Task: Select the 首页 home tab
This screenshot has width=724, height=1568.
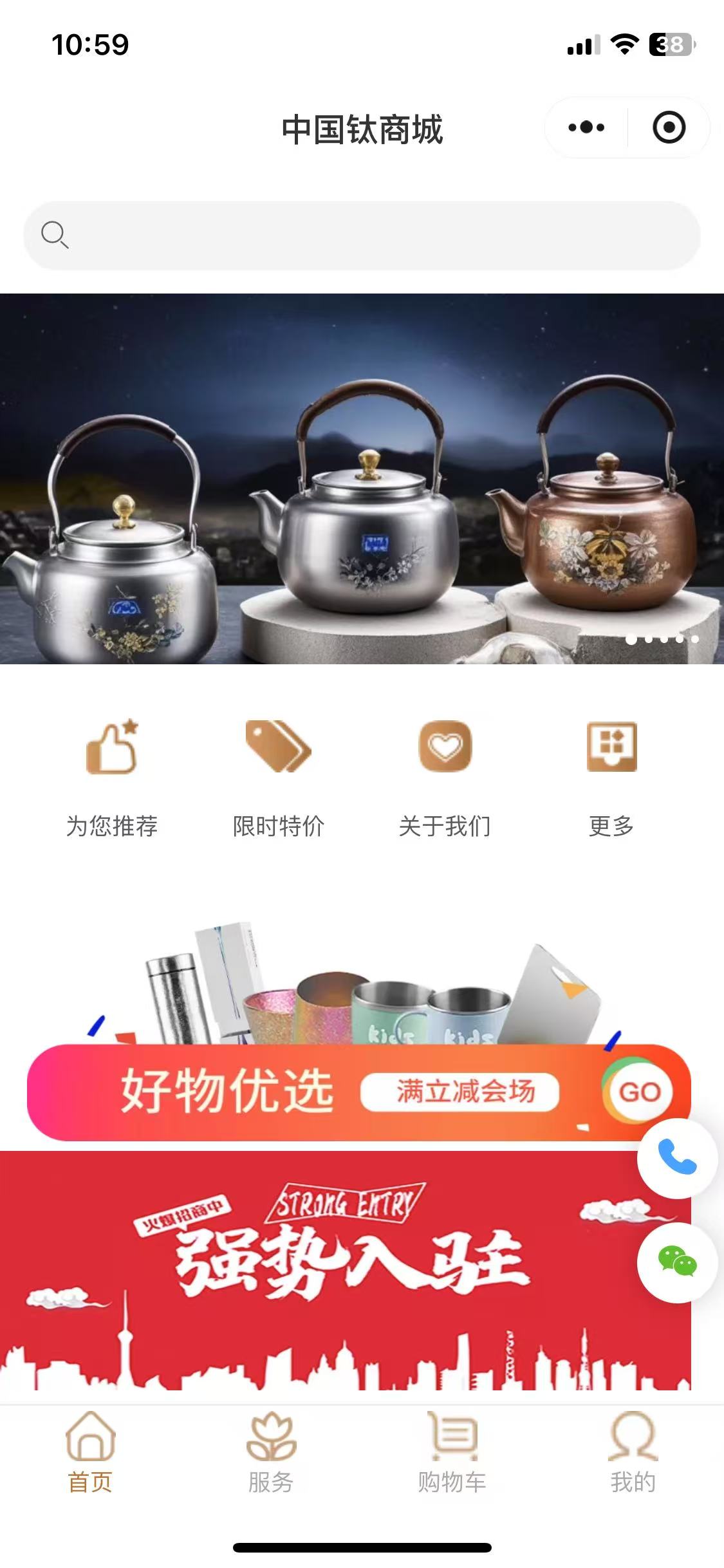Action: click(x=90, y=1452)
